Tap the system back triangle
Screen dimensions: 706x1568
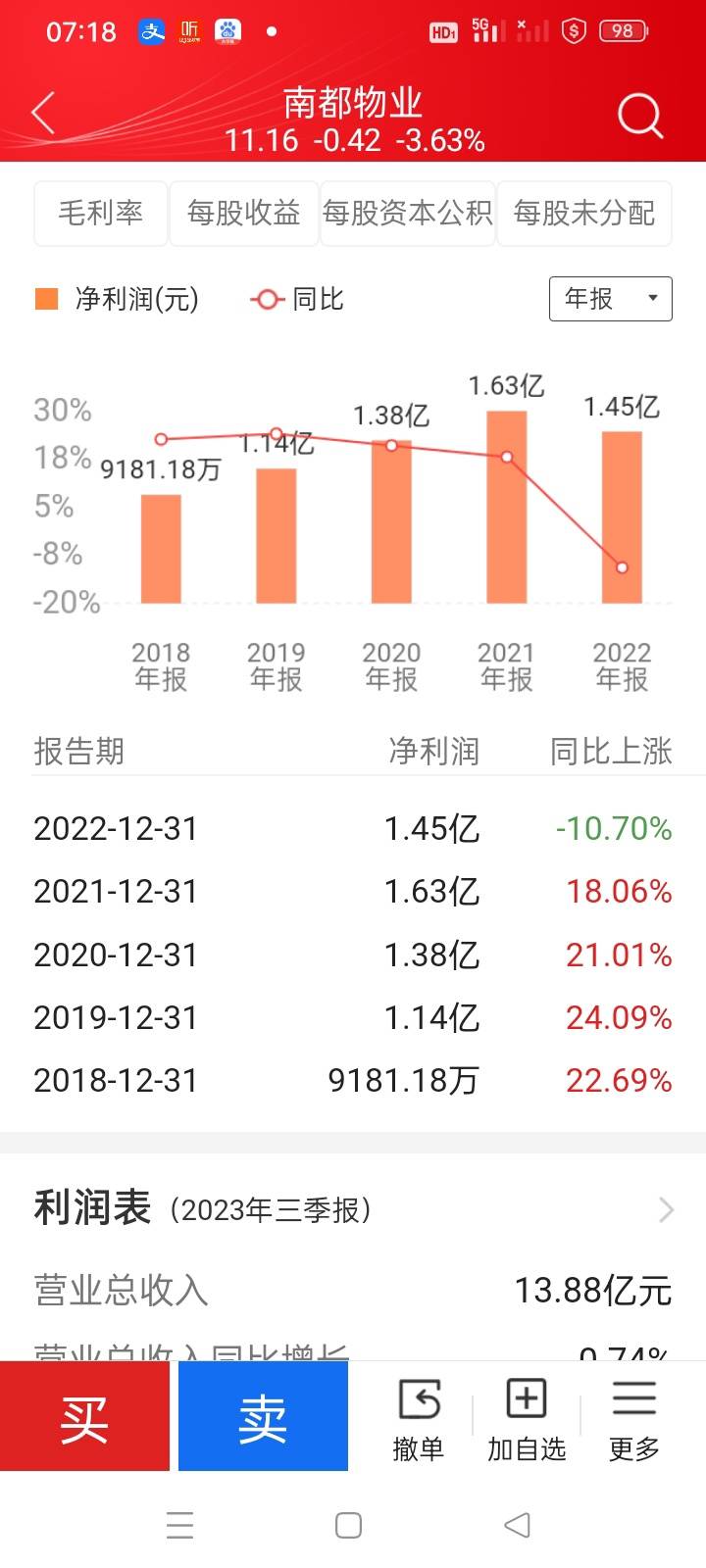517,1525
